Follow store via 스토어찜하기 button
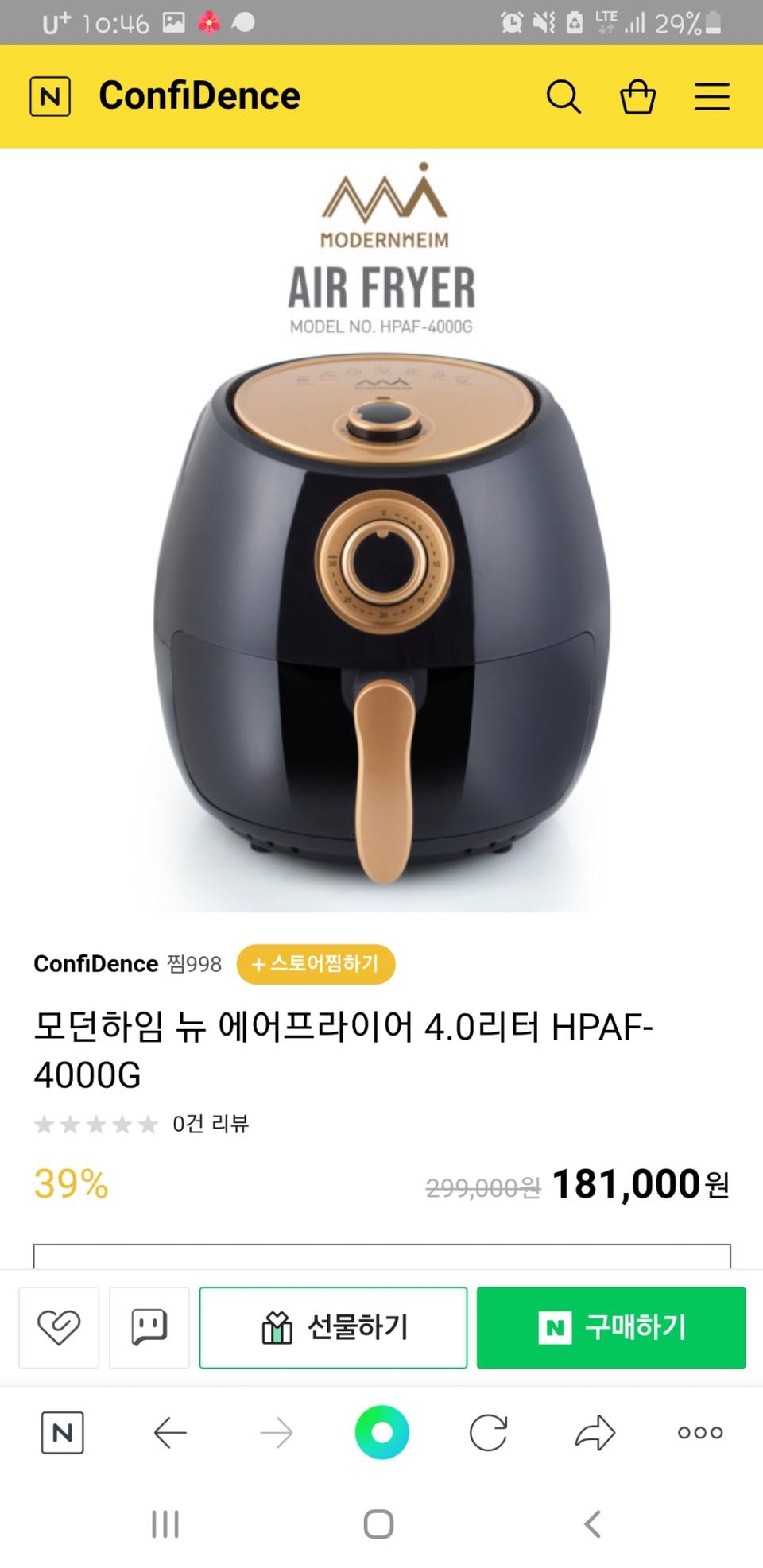The width and height of the screenshot is (763, 1568). pos(316,964)
